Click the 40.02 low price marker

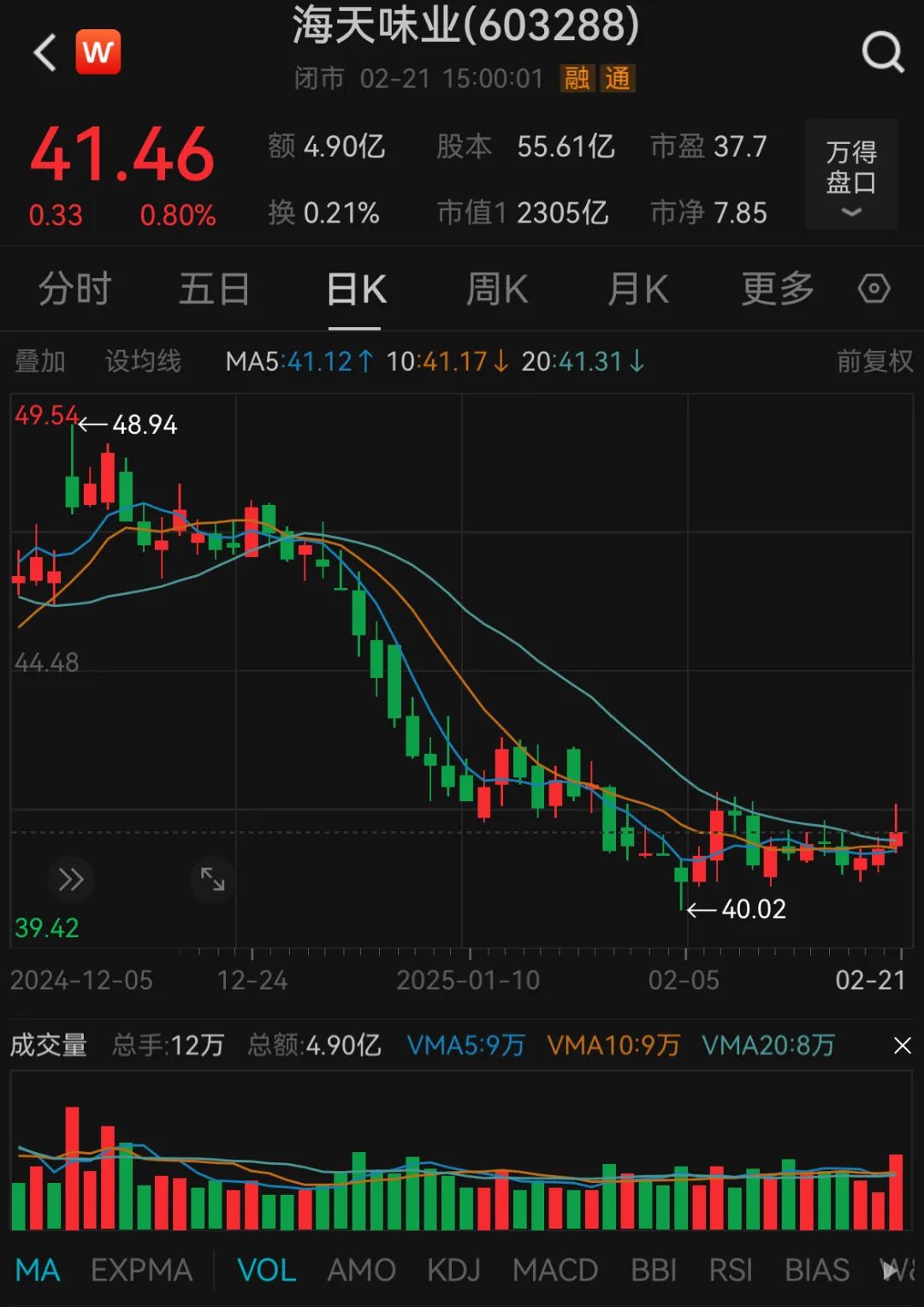coord(752,910)
